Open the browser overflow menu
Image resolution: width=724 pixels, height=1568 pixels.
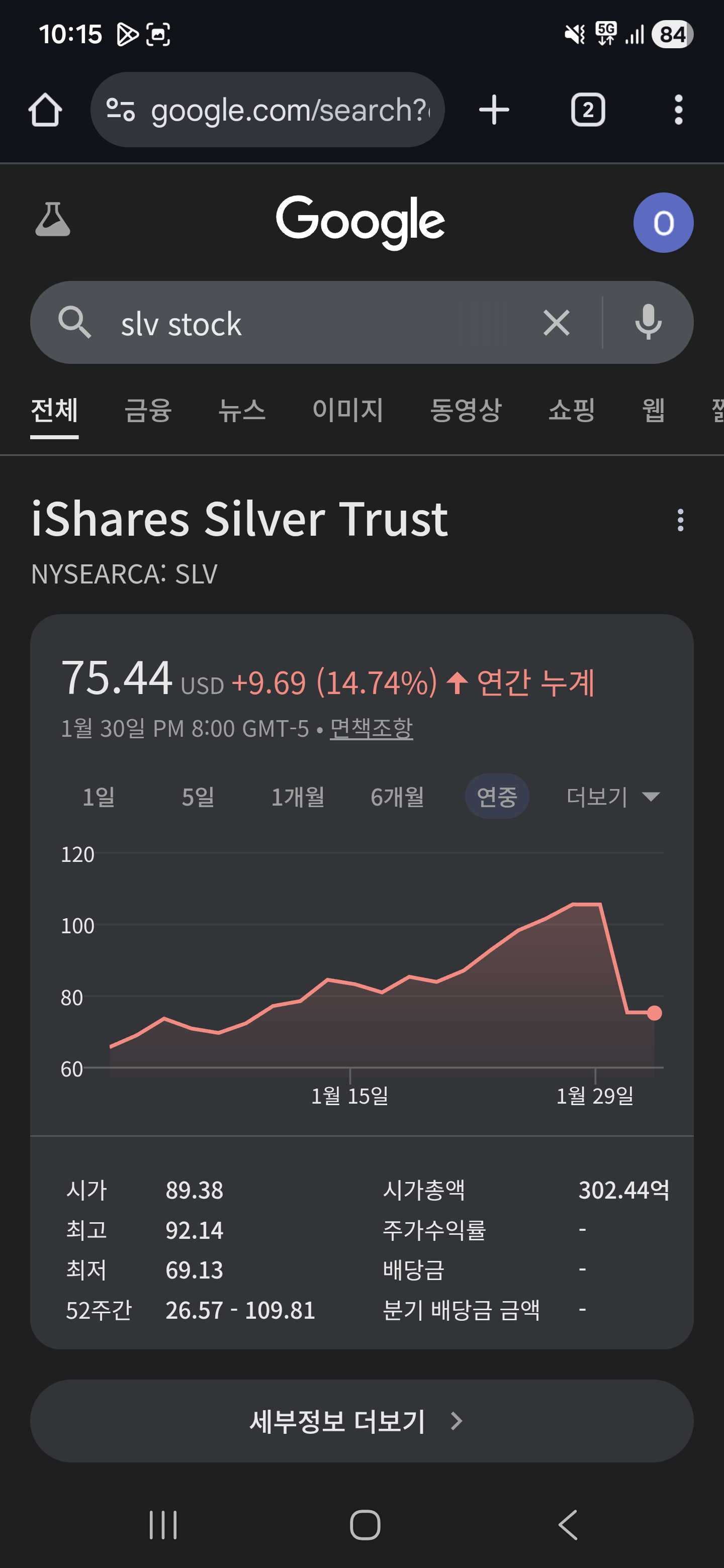(x=678, y=110)
